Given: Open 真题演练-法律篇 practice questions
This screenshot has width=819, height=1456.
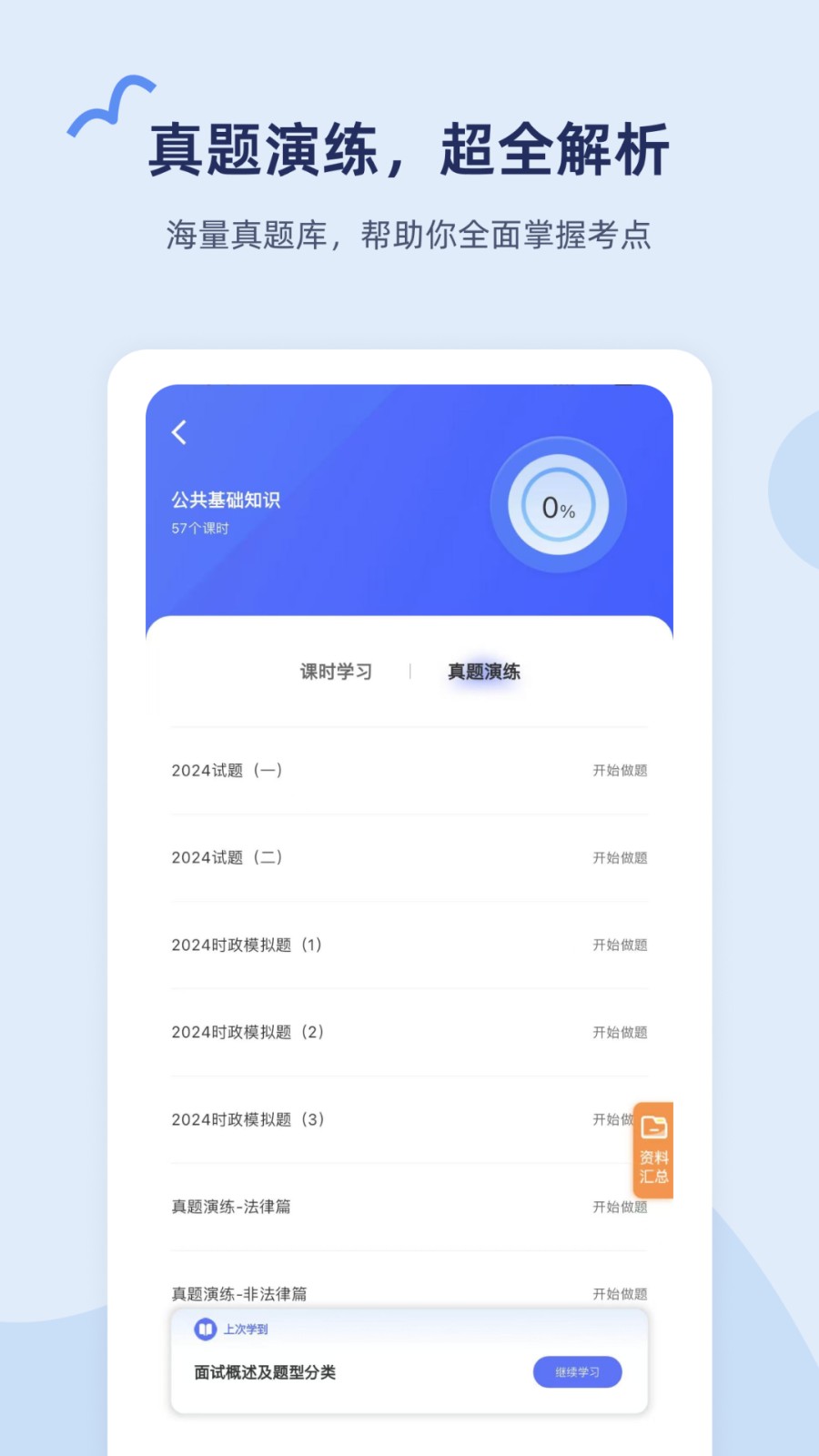Looking at the screenshot, I should pos(619,1207).
